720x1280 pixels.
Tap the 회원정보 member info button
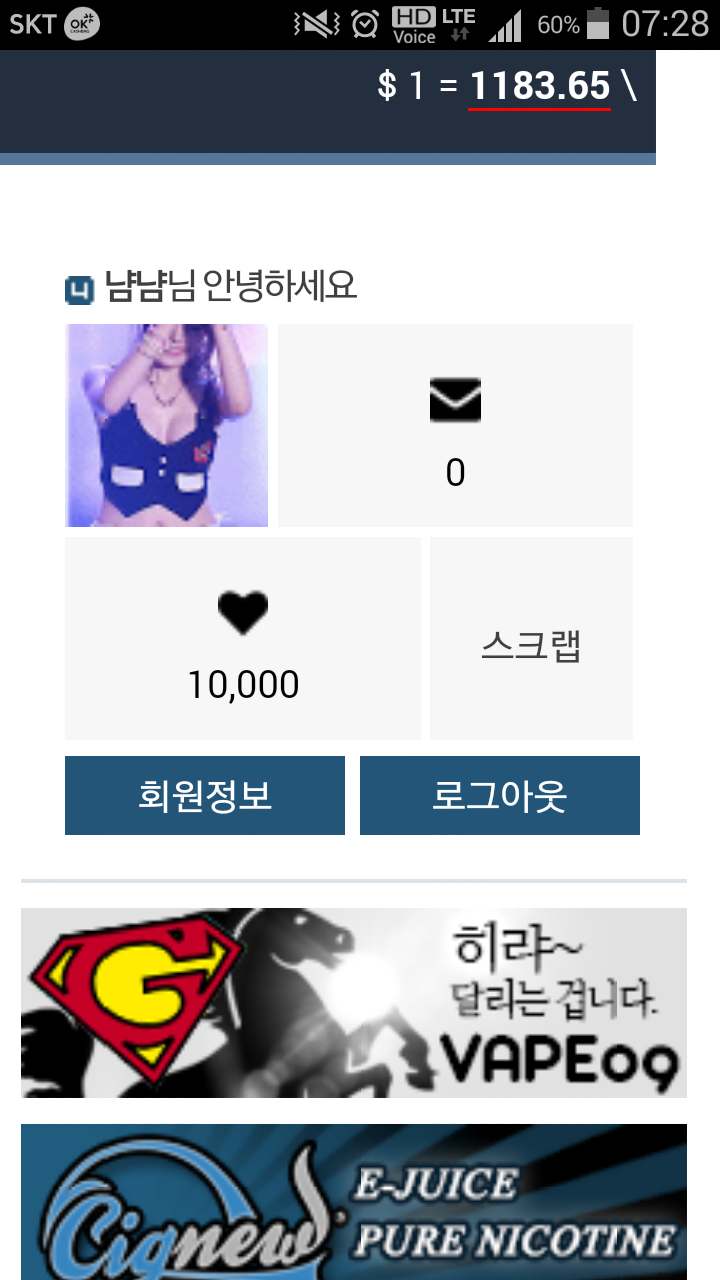tap(205, 795)
